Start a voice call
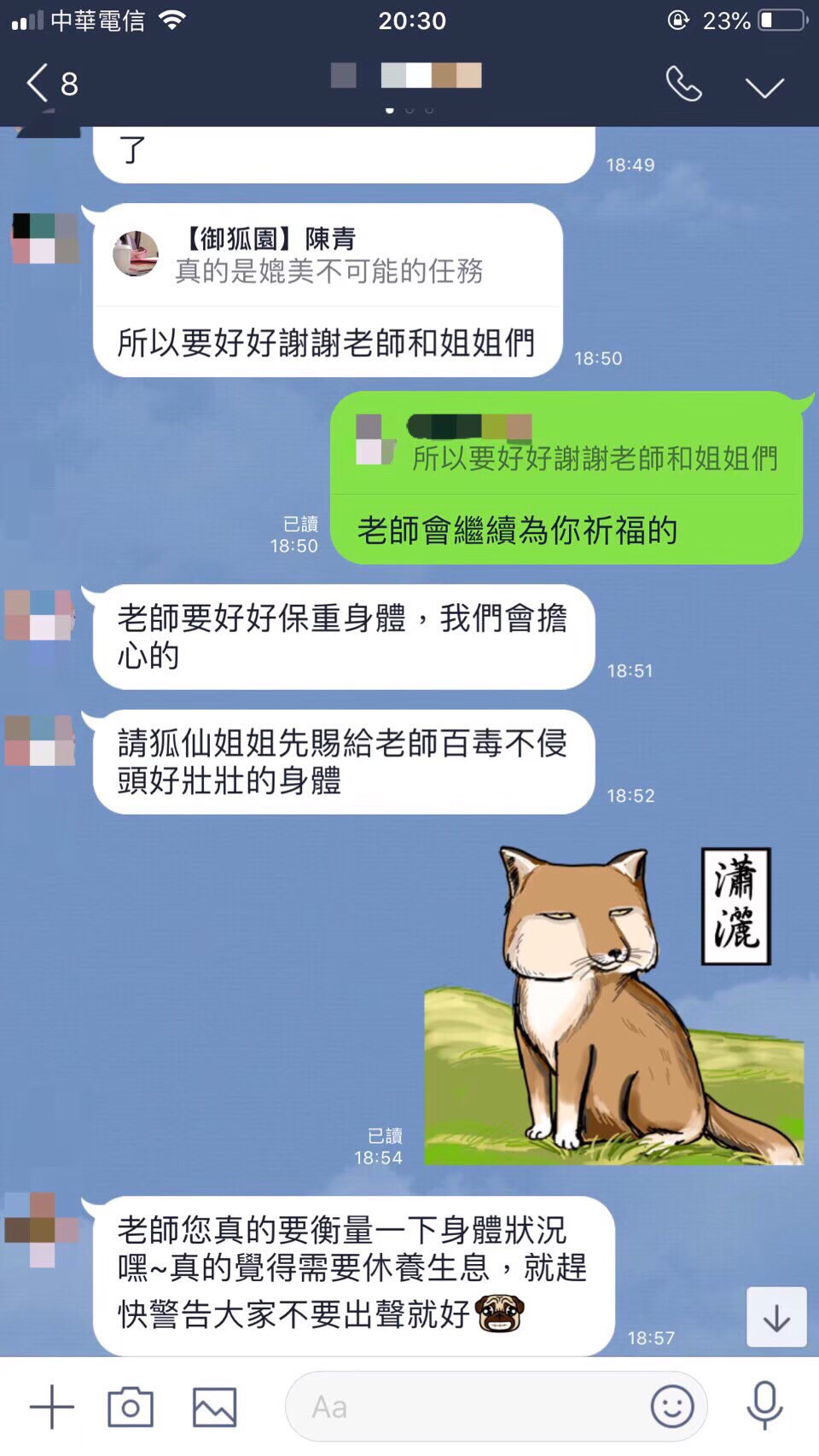This screenshot has width=819, height=1456. [683, 84]
